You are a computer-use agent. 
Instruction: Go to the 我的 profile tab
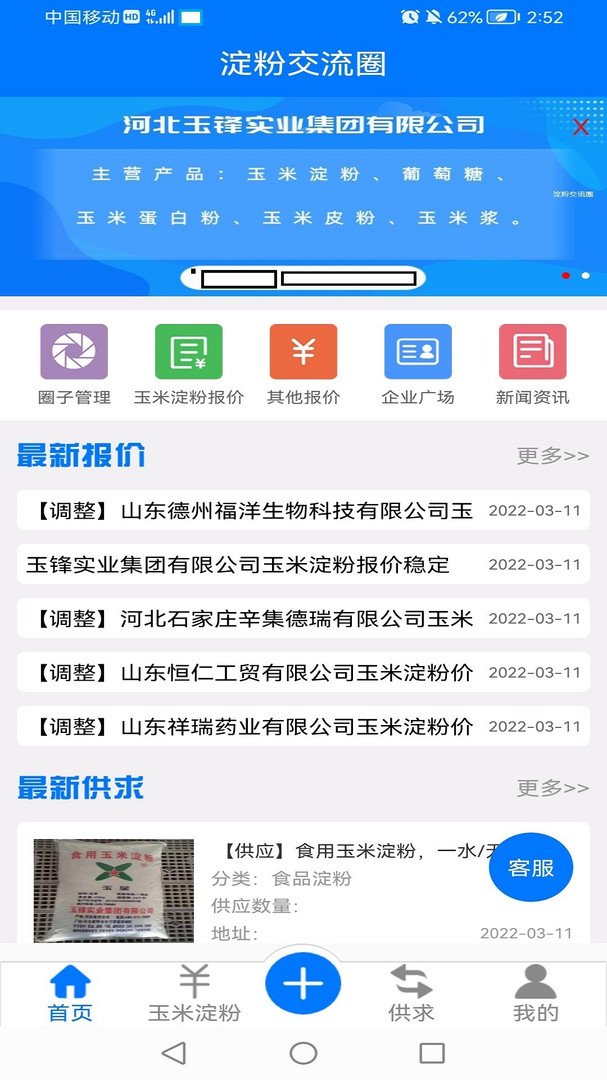pyautogui.click(x=535, y=993)
